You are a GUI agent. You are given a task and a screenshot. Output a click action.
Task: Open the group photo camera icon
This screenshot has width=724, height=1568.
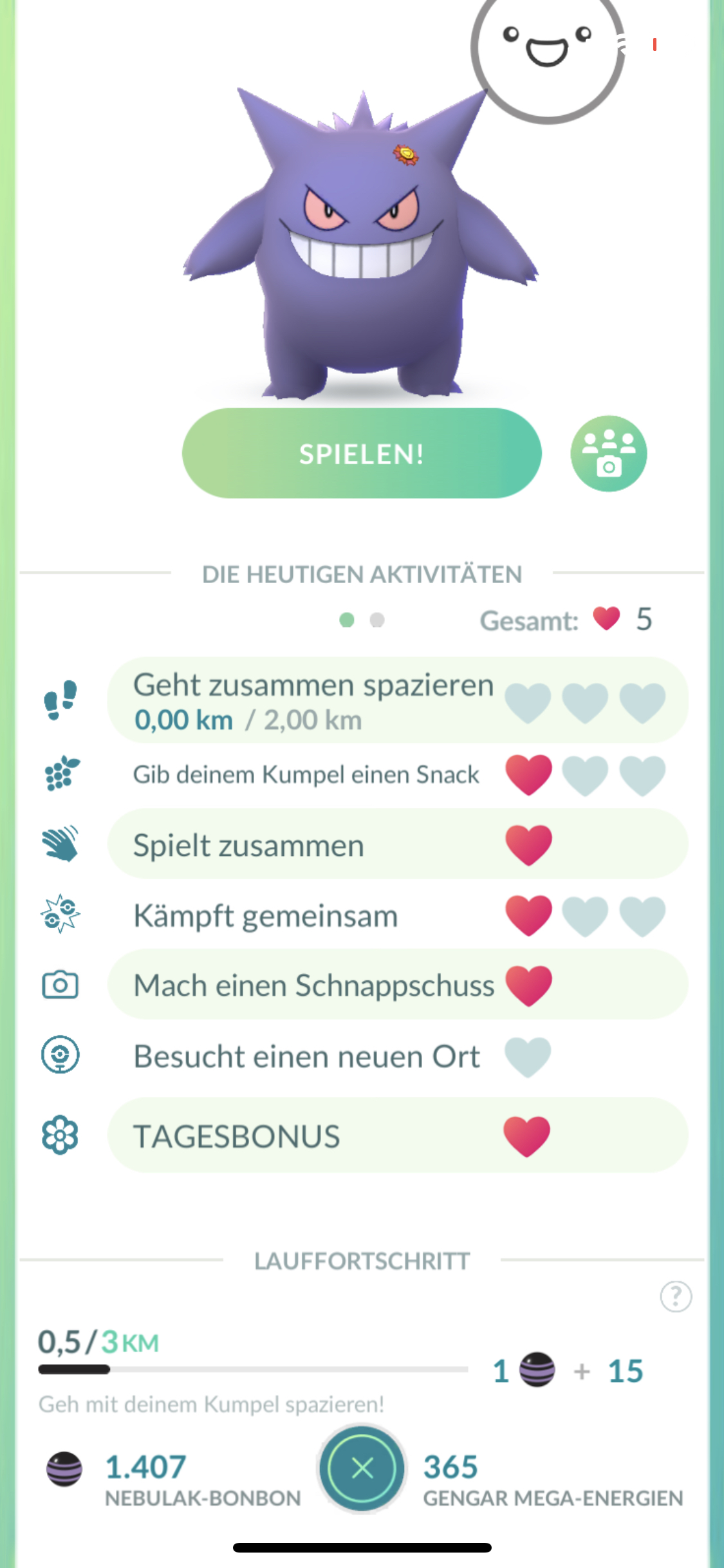coord(609,453)
